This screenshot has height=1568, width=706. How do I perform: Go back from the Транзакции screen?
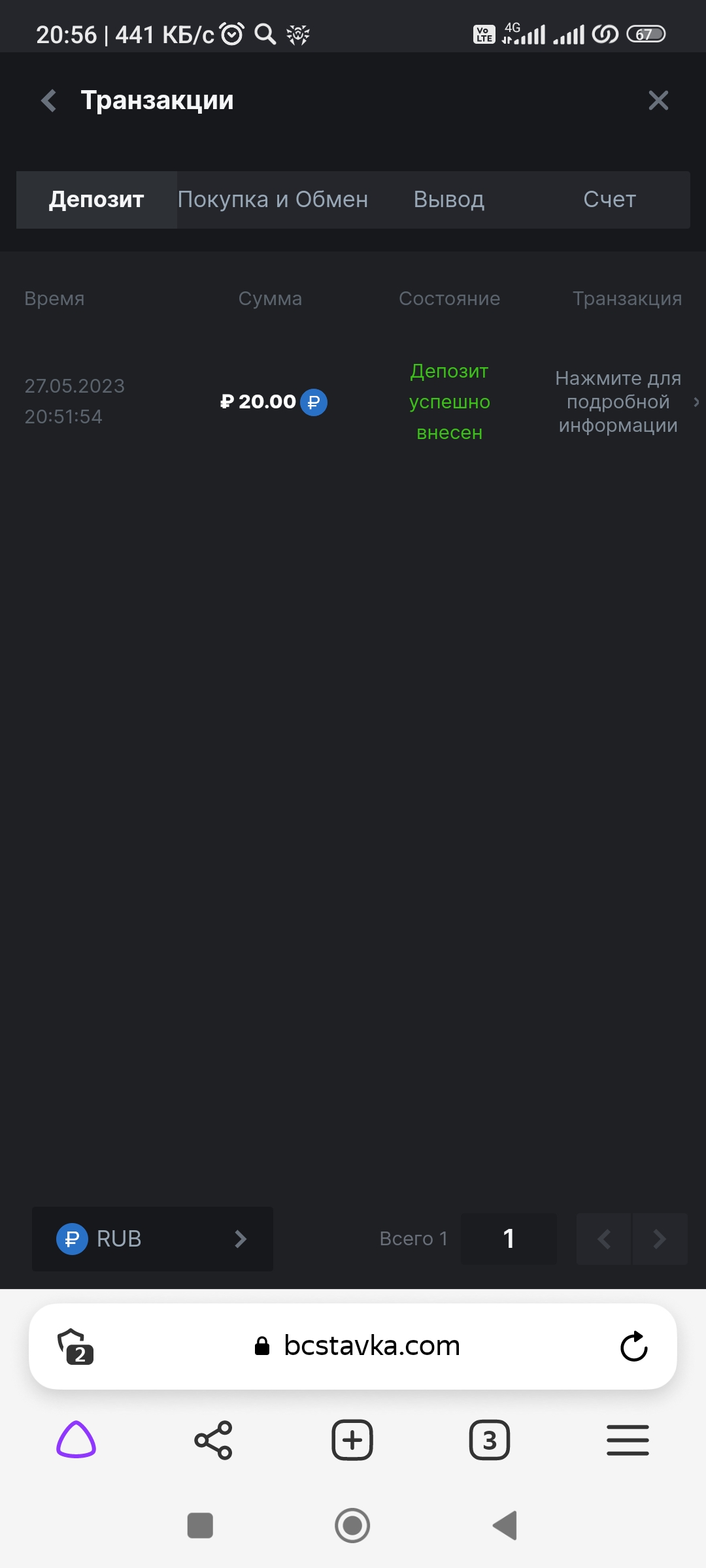(x=49, y=101)
